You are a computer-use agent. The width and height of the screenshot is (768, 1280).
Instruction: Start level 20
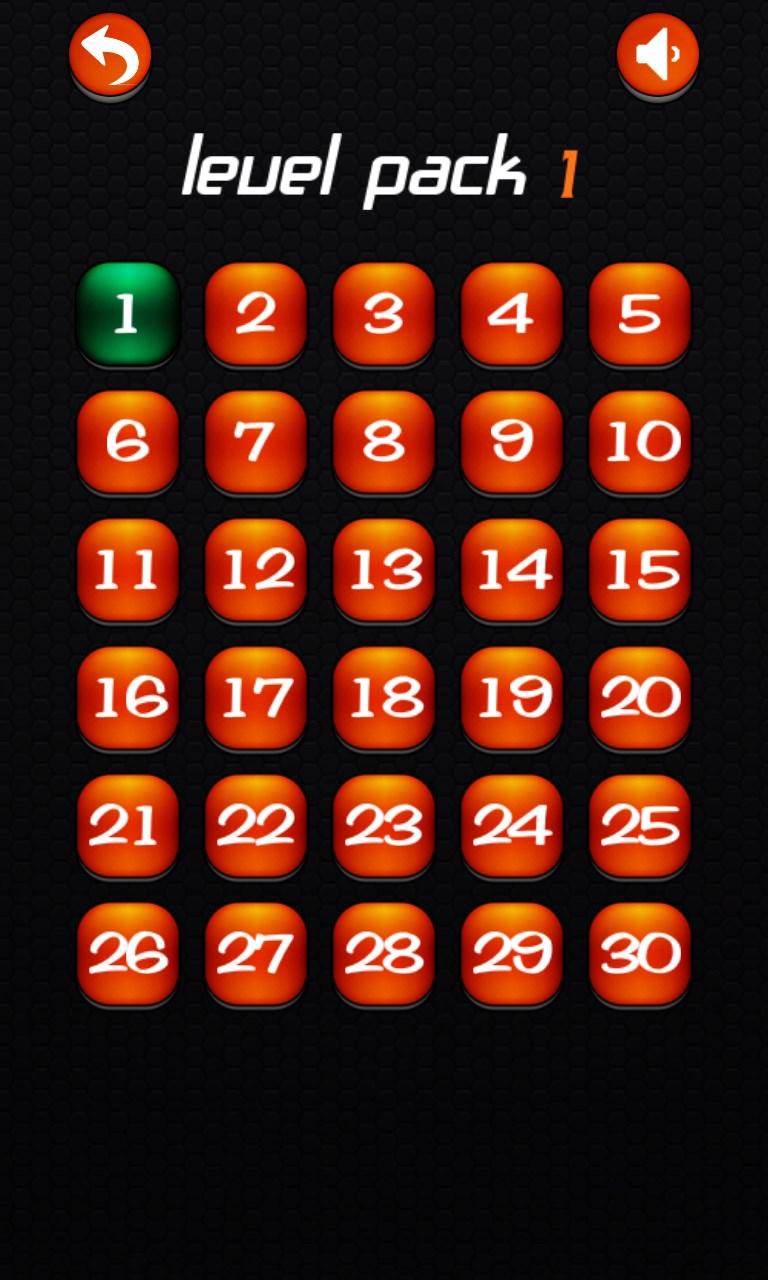pyautogui.click(x=639, y=699)
